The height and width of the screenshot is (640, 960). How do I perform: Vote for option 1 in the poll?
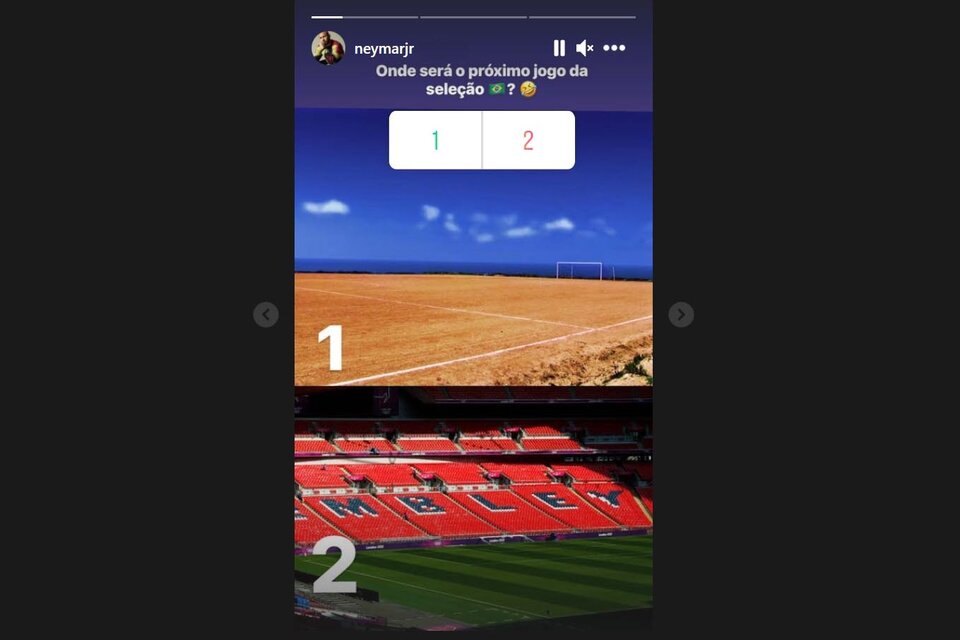tap(435, 140)
